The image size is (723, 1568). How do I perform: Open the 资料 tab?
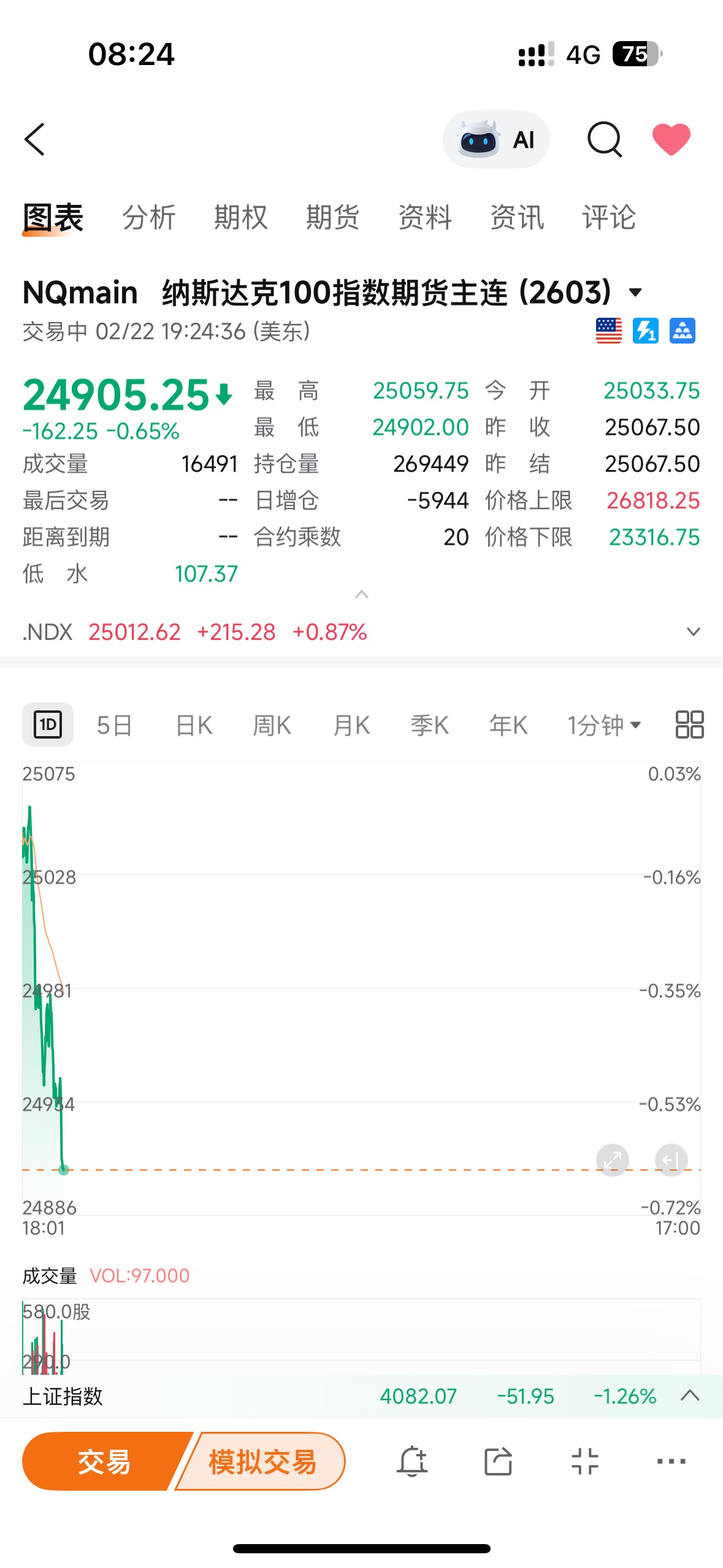[425, 218]
